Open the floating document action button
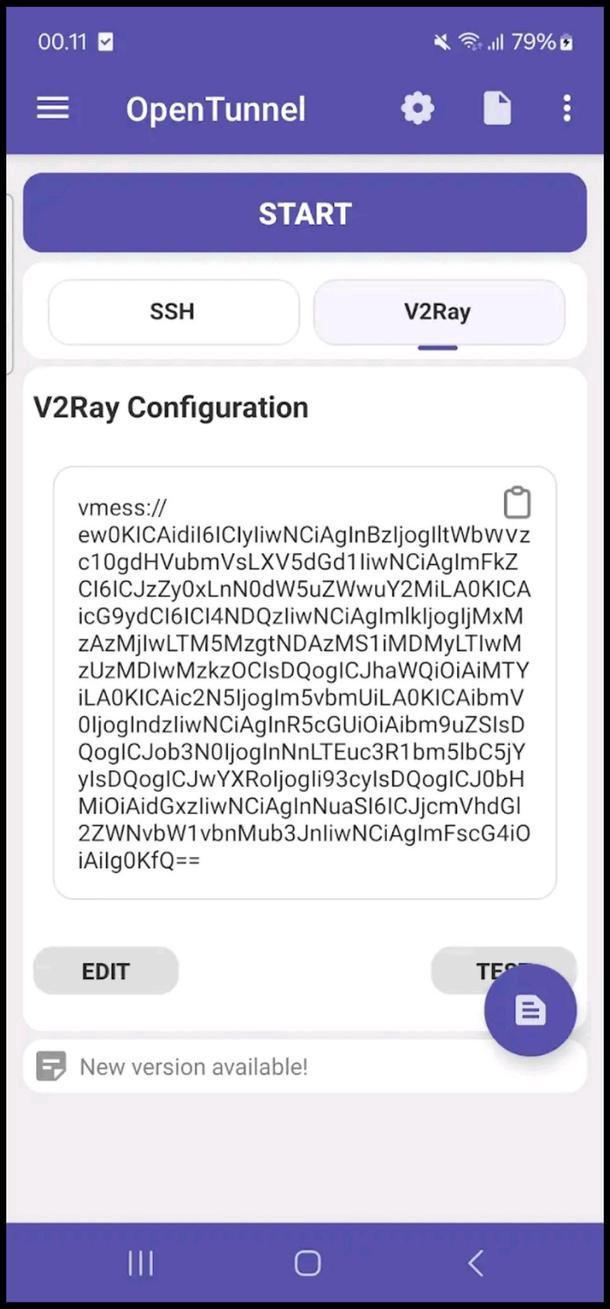610x1309 pixels. coord(530,1010)
